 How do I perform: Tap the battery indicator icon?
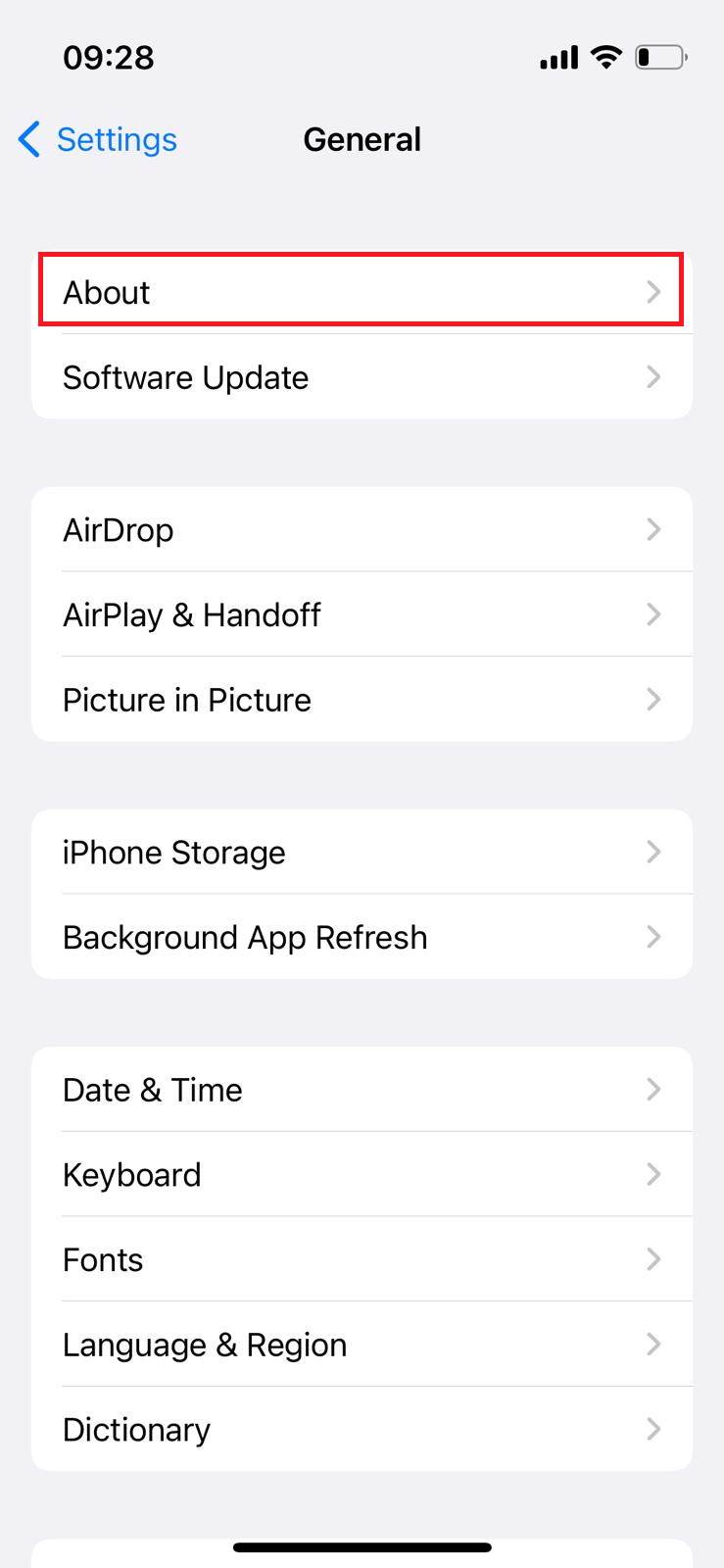(x=659, y=57)
